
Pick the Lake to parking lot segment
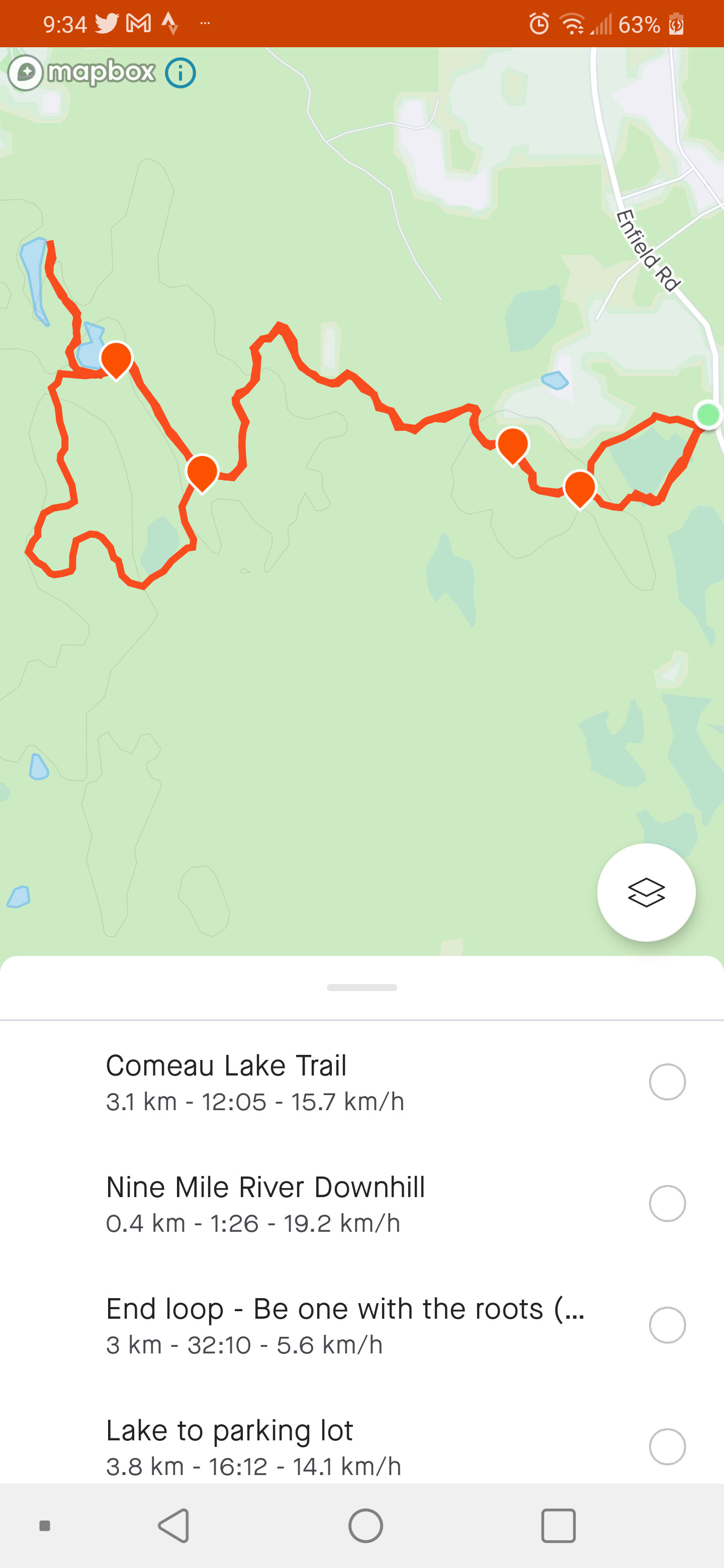pos(667,1446)
